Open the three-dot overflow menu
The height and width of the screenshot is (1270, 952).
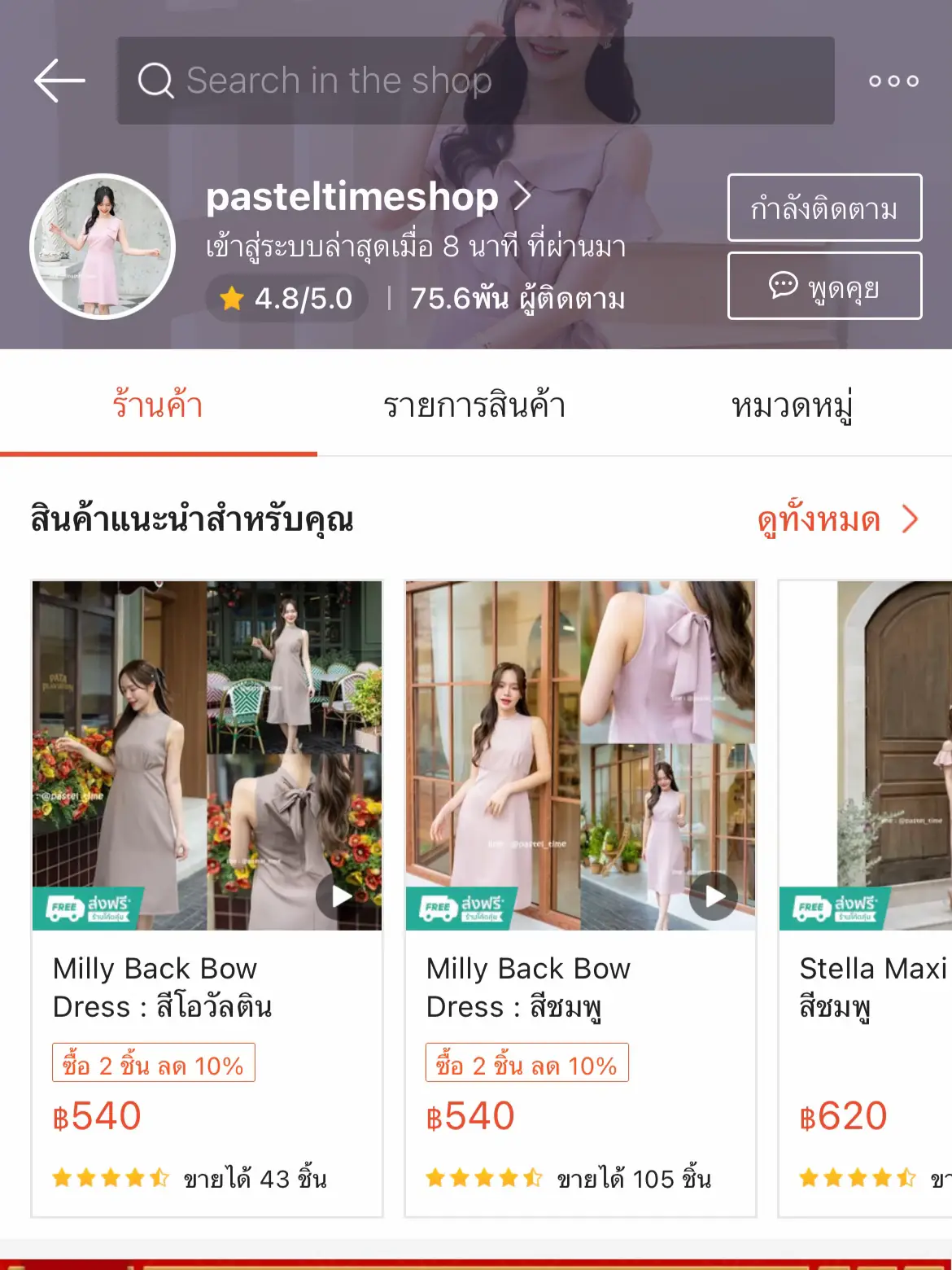893,79
